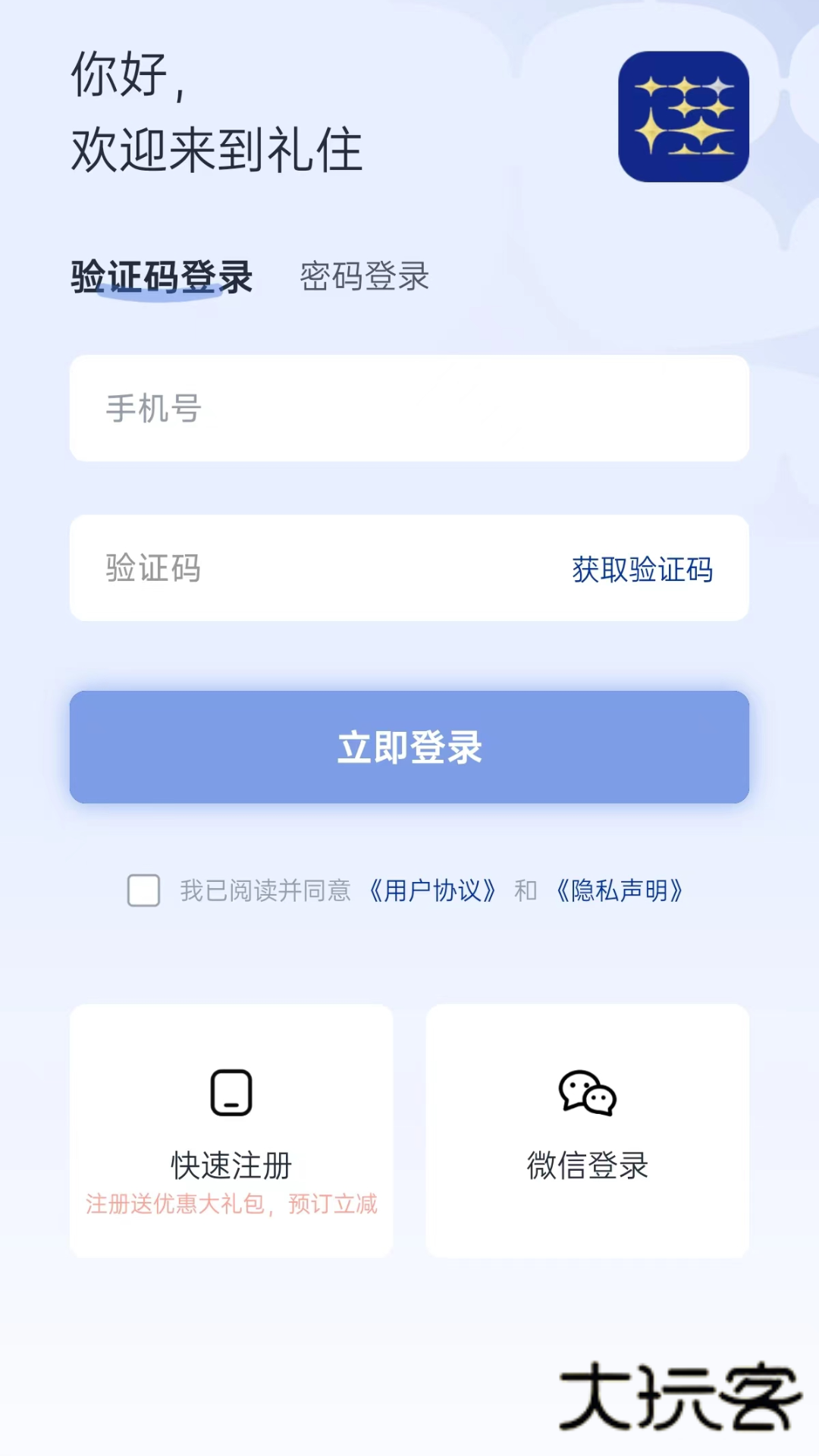This screenshot has height=1456, width=819.
Task: Check the agreement checkbox
Action: (x=143, y=893)
